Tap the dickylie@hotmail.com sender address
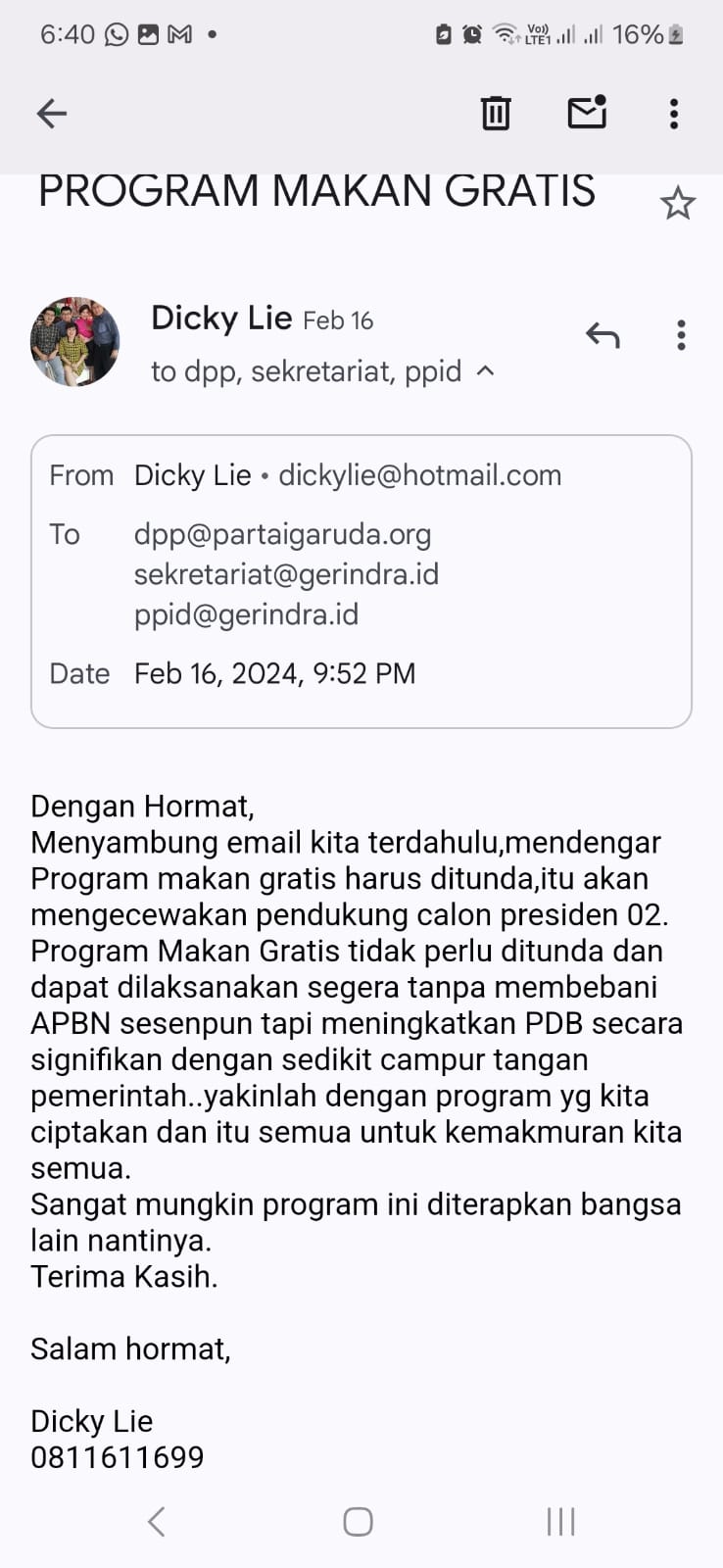723x1568 pixels. pos(420,475)
